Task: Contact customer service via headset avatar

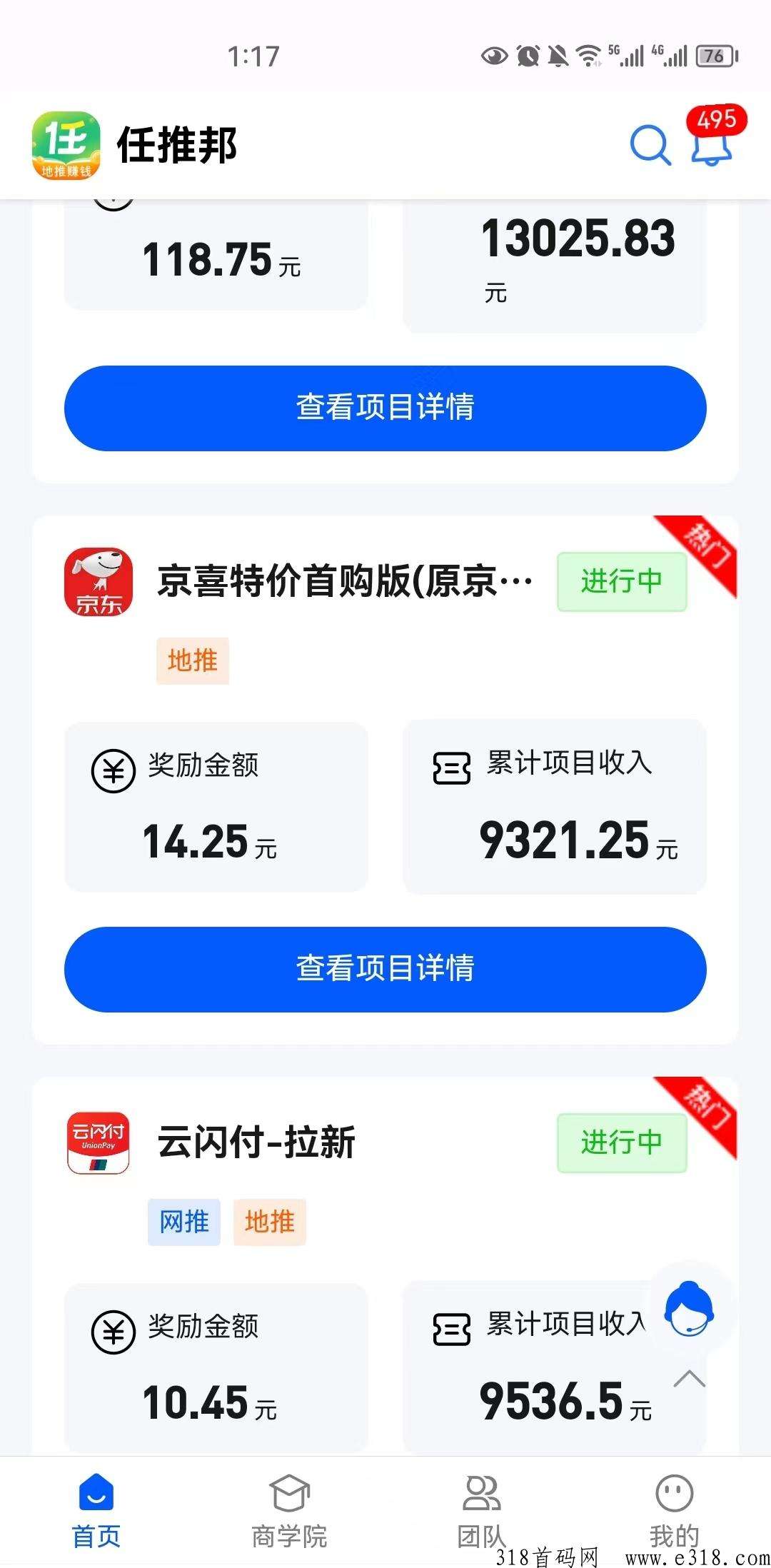Action: (689, 1309)
